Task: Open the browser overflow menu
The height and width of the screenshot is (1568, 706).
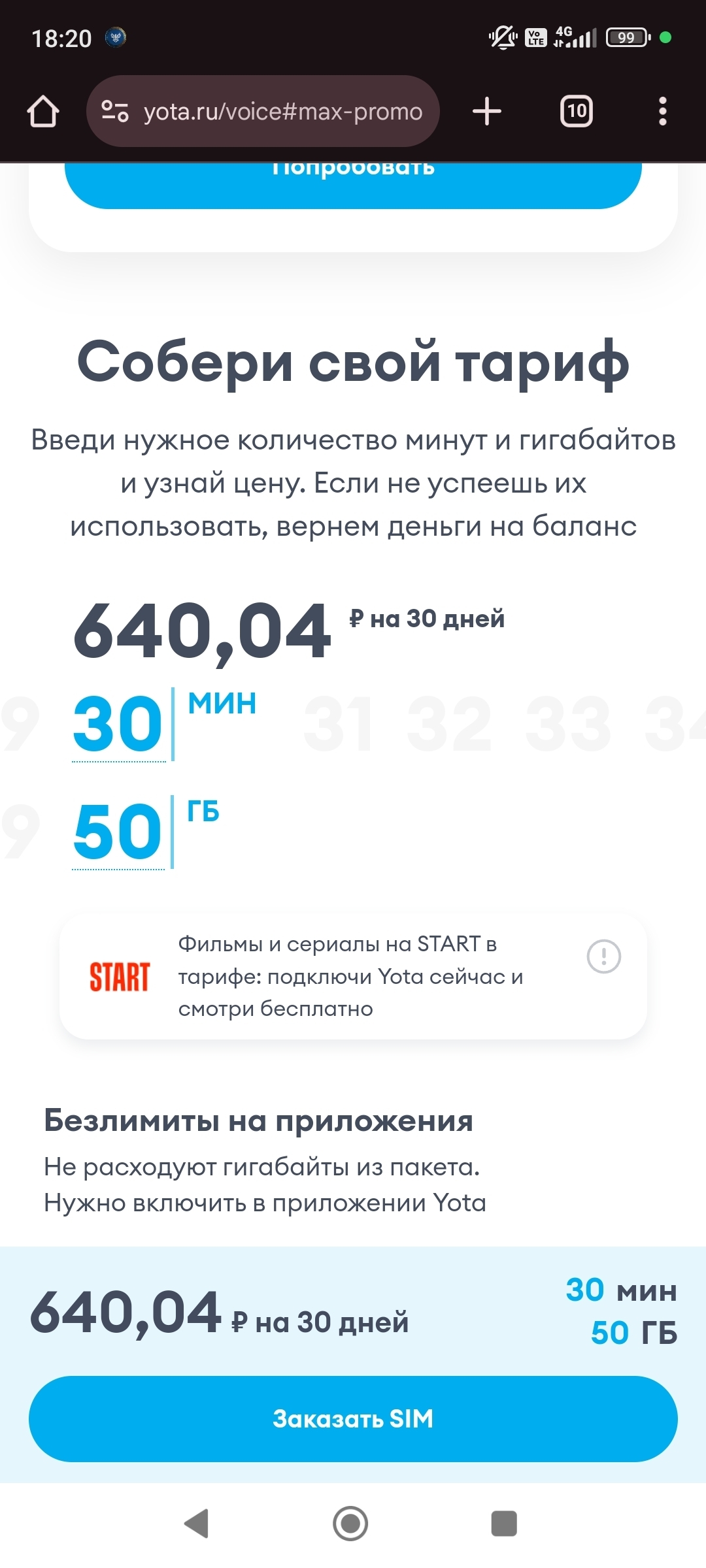Action: click(662, 112)
